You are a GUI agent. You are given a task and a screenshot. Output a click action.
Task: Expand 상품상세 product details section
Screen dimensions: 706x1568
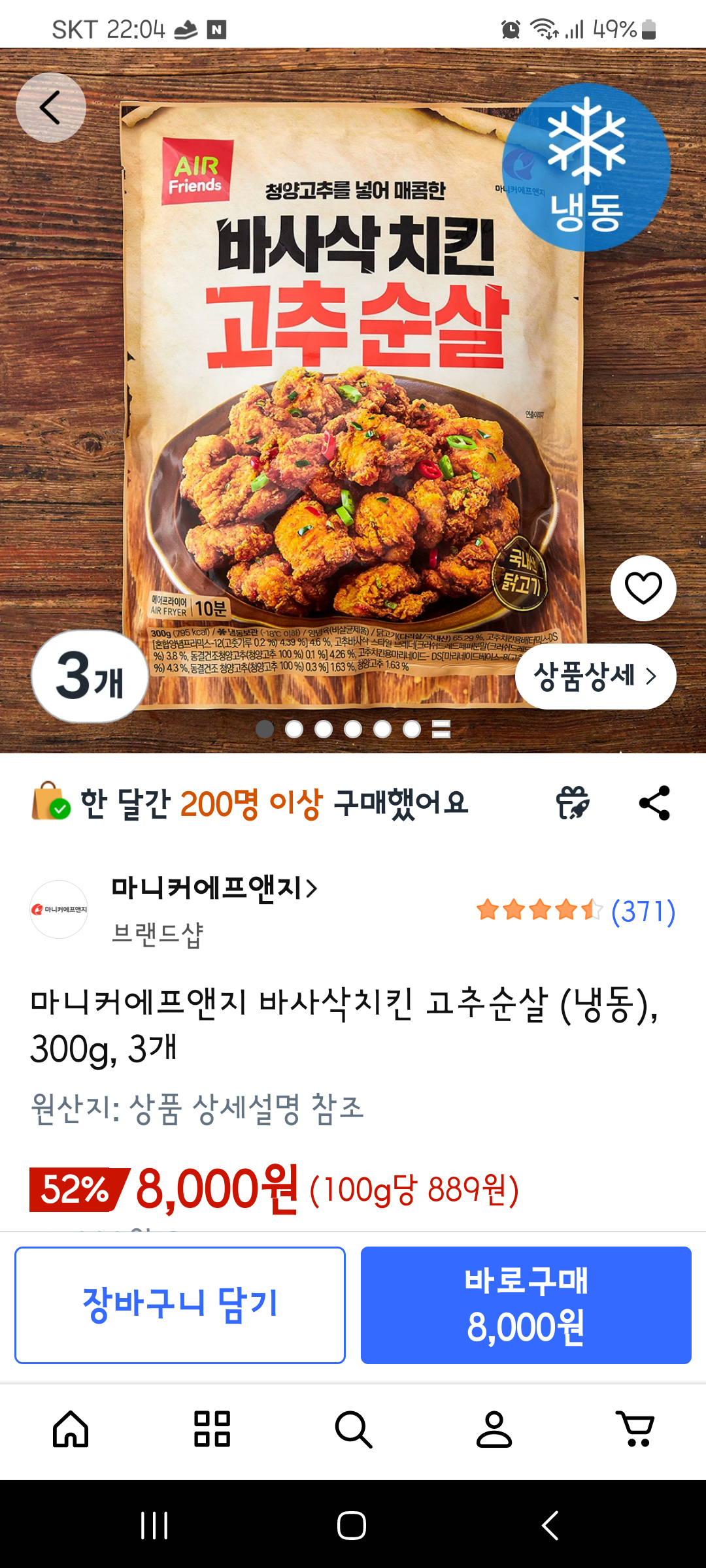pos(595,677)
